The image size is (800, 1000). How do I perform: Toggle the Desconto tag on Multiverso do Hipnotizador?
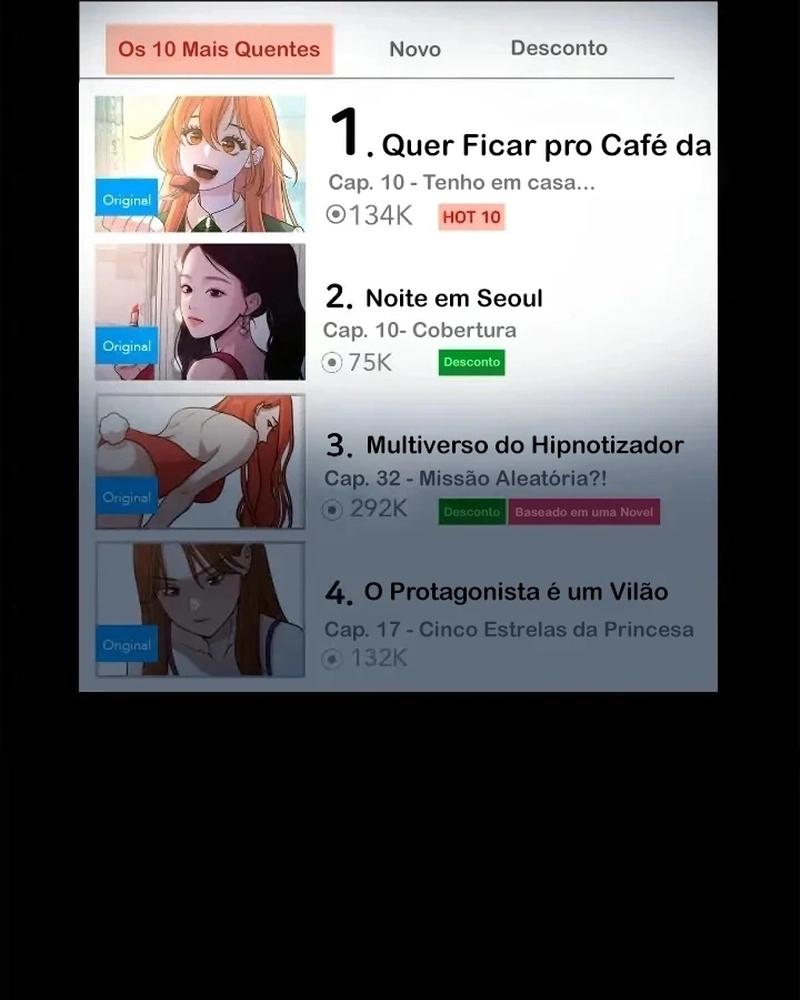click(471, 511)
